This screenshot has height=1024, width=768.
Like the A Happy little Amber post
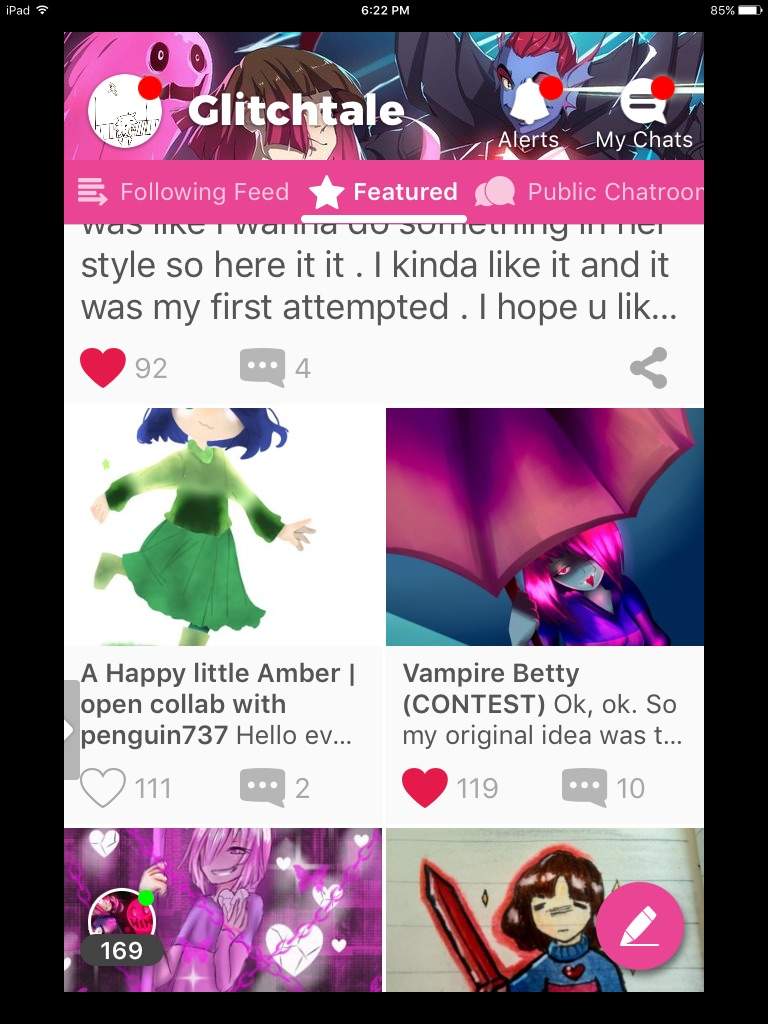click(x=103, y=788)
